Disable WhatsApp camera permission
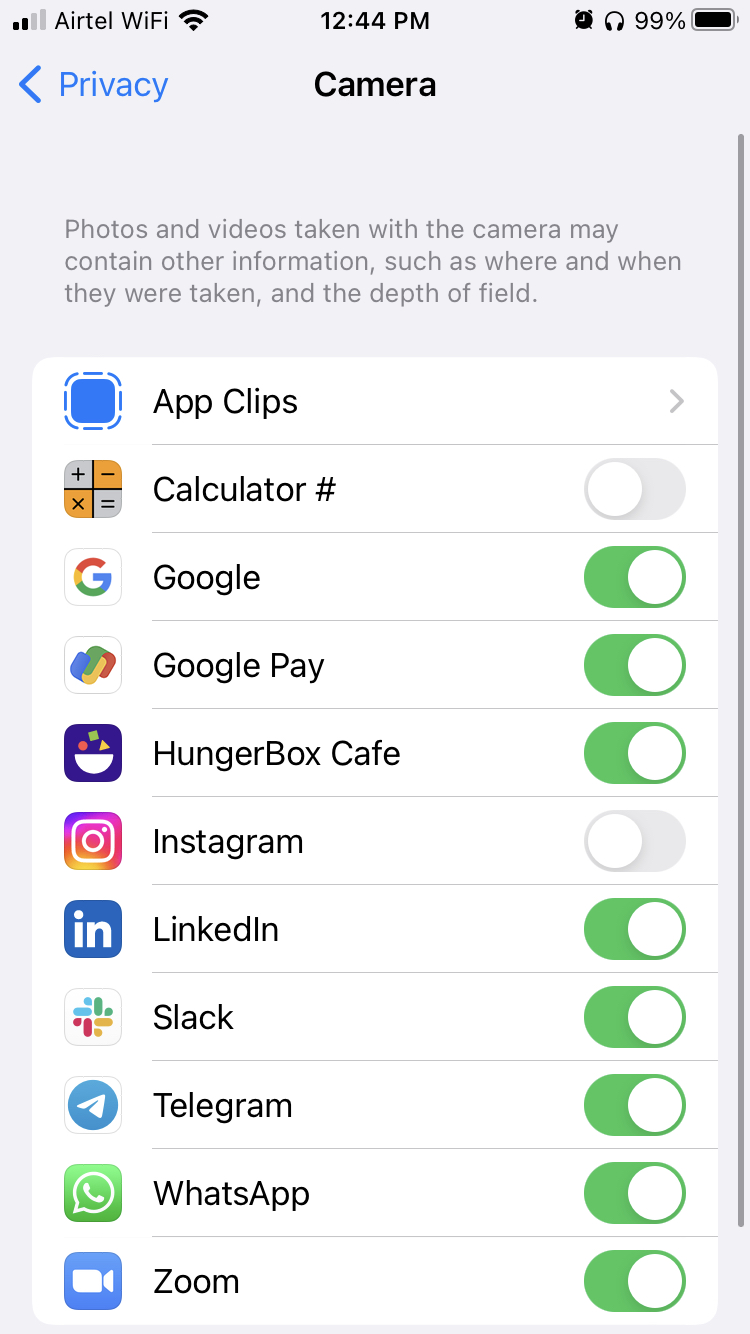Image resolution: width=750 pixels, height=1334 pixels. tap(634, 1193)
